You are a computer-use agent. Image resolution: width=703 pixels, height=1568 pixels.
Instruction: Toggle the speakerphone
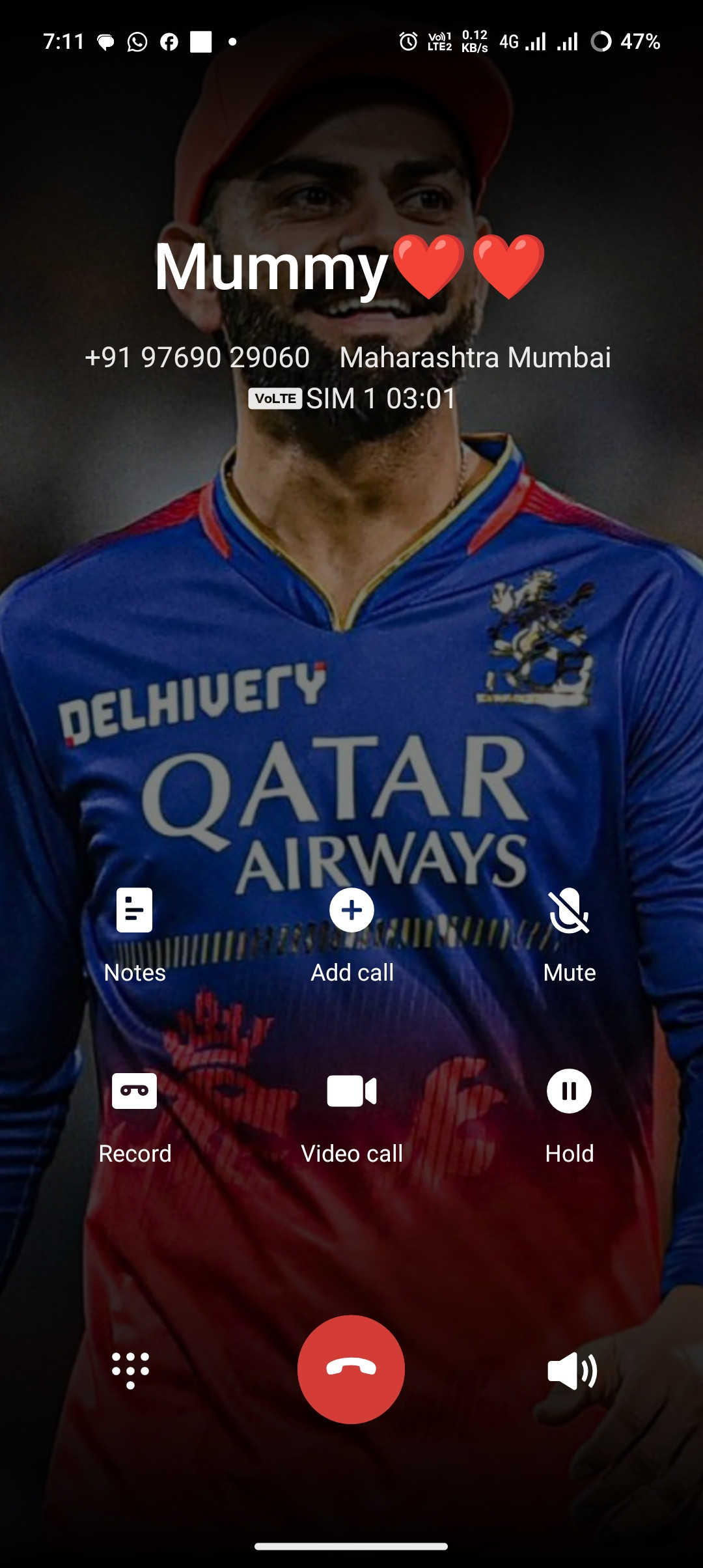572,1370
